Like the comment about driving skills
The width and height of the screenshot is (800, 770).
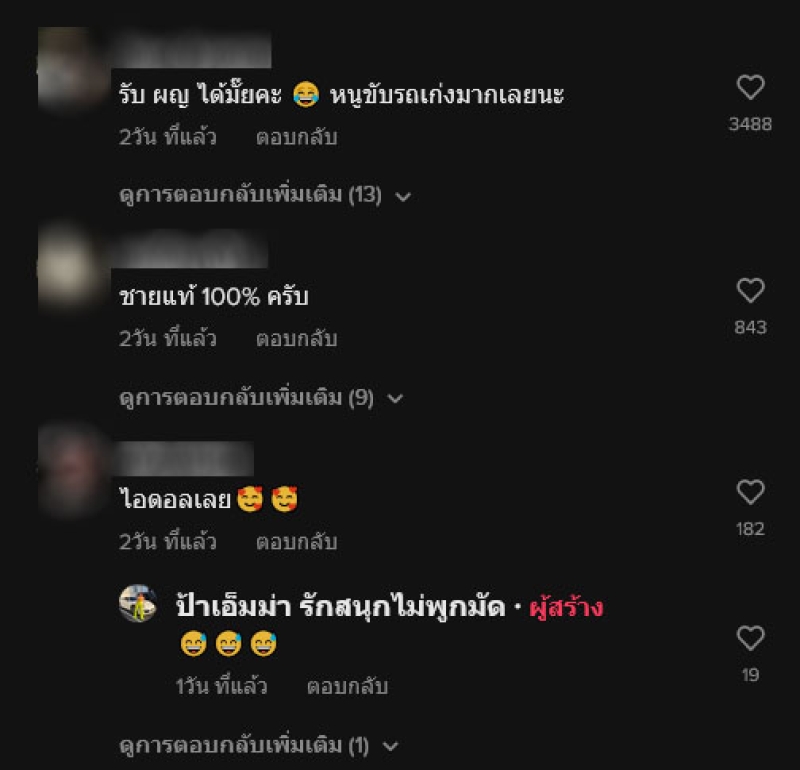[x=750, y=89]
